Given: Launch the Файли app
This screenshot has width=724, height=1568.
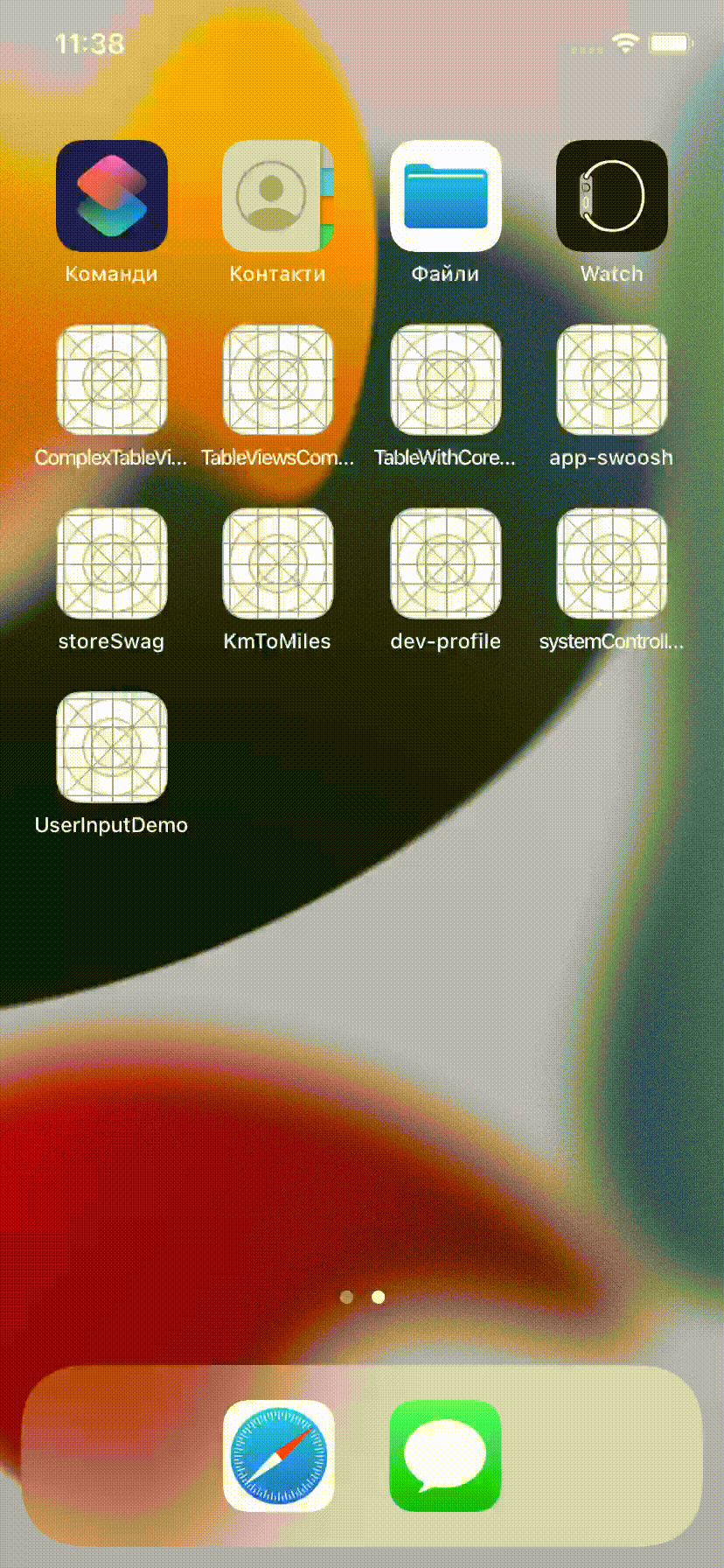Looking at the screenshot, I should (x=445, y=196).
